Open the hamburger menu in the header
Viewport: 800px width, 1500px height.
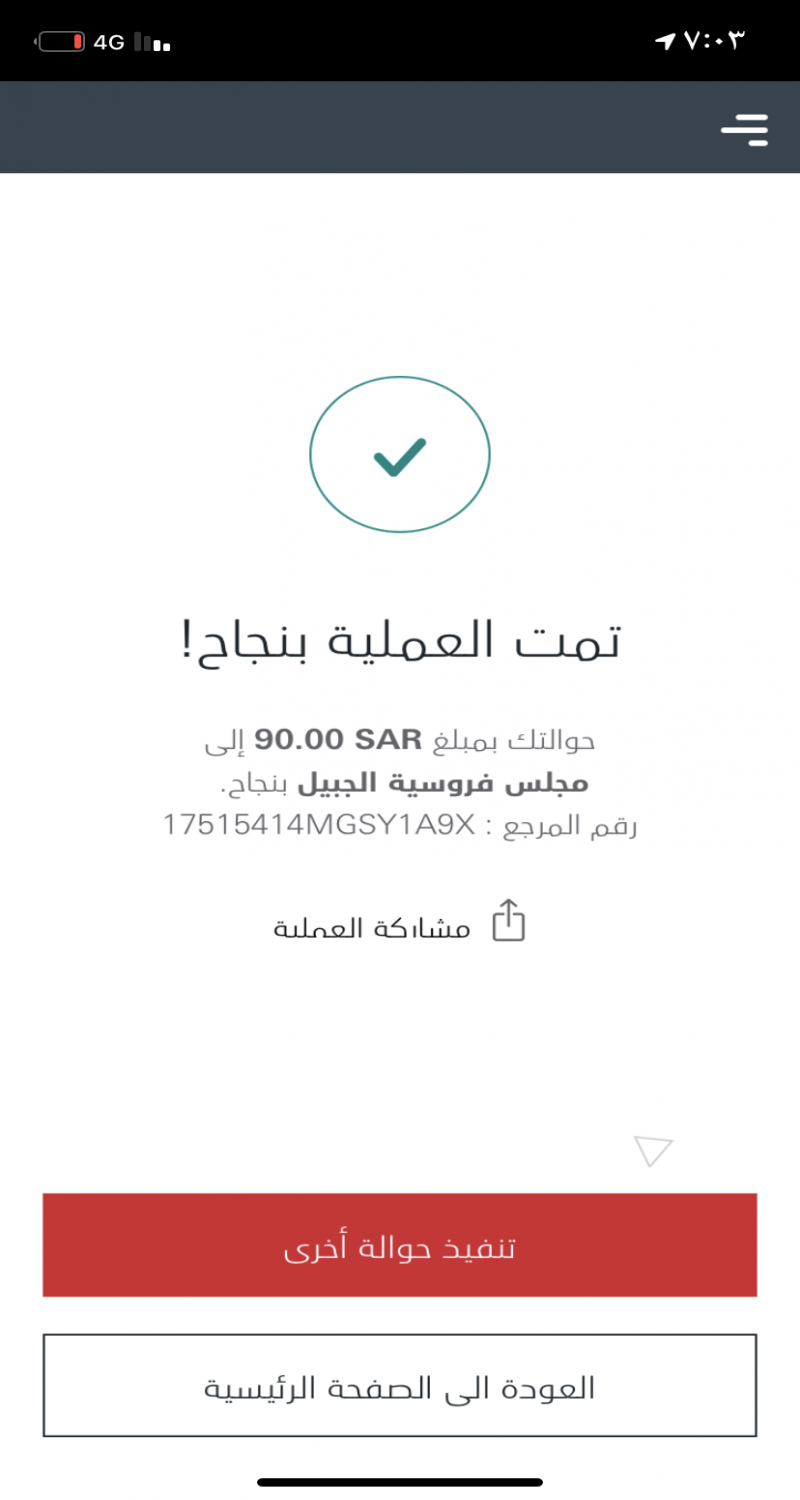[744, 129]
